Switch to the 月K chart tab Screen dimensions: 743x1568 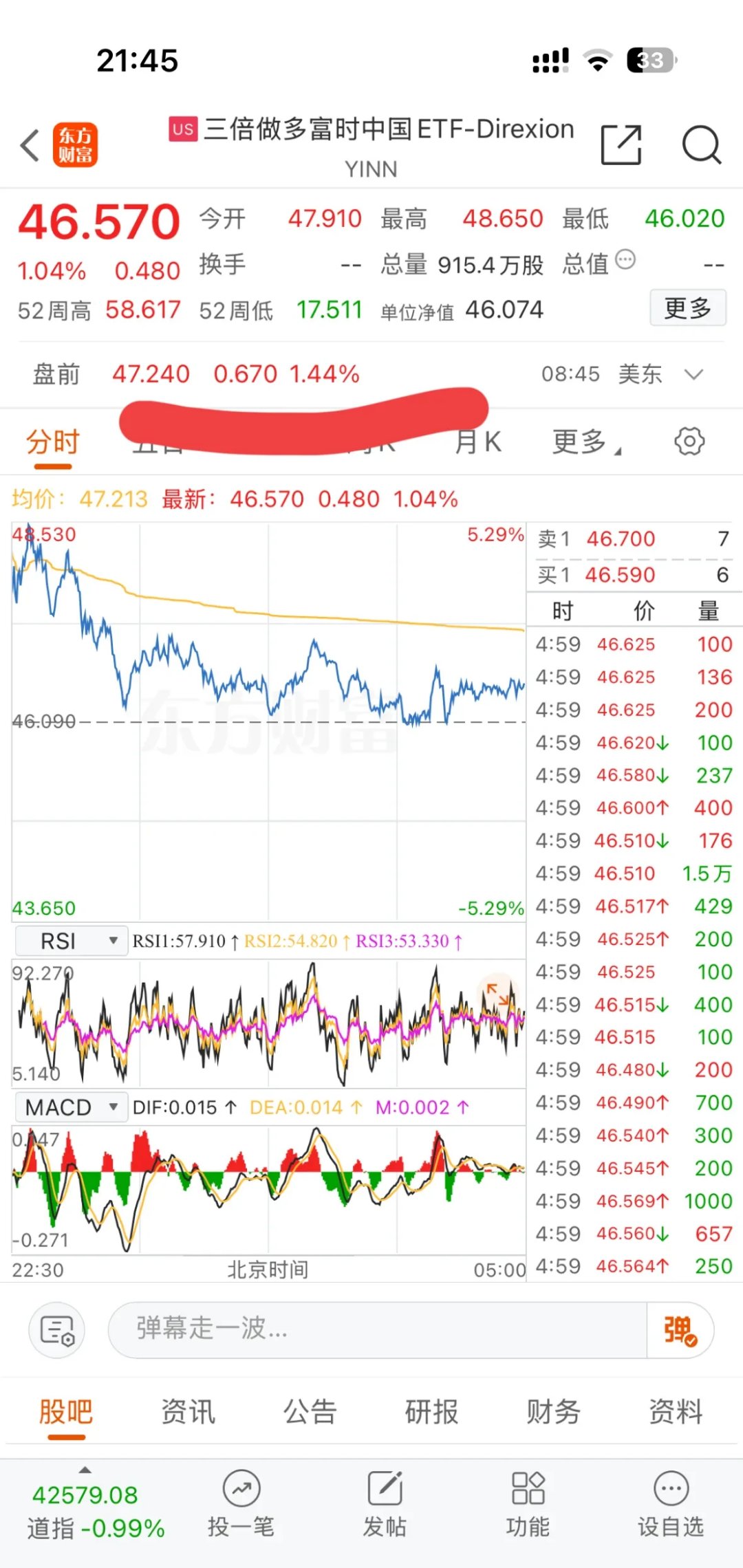click(478, 442)
